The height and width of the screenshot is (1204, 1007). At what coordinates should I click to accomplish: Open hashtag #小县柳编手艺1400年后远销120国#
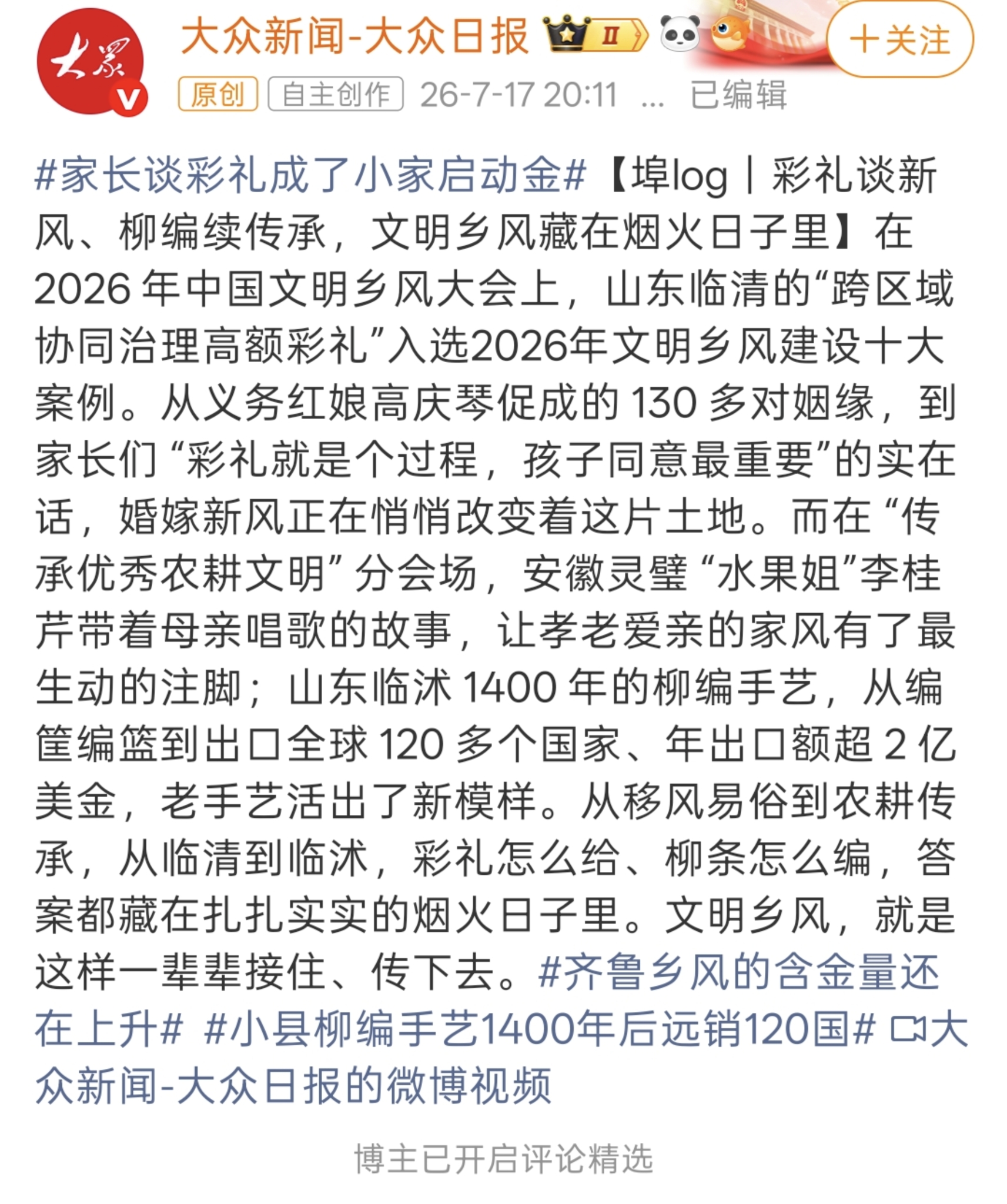point(540,1029)
